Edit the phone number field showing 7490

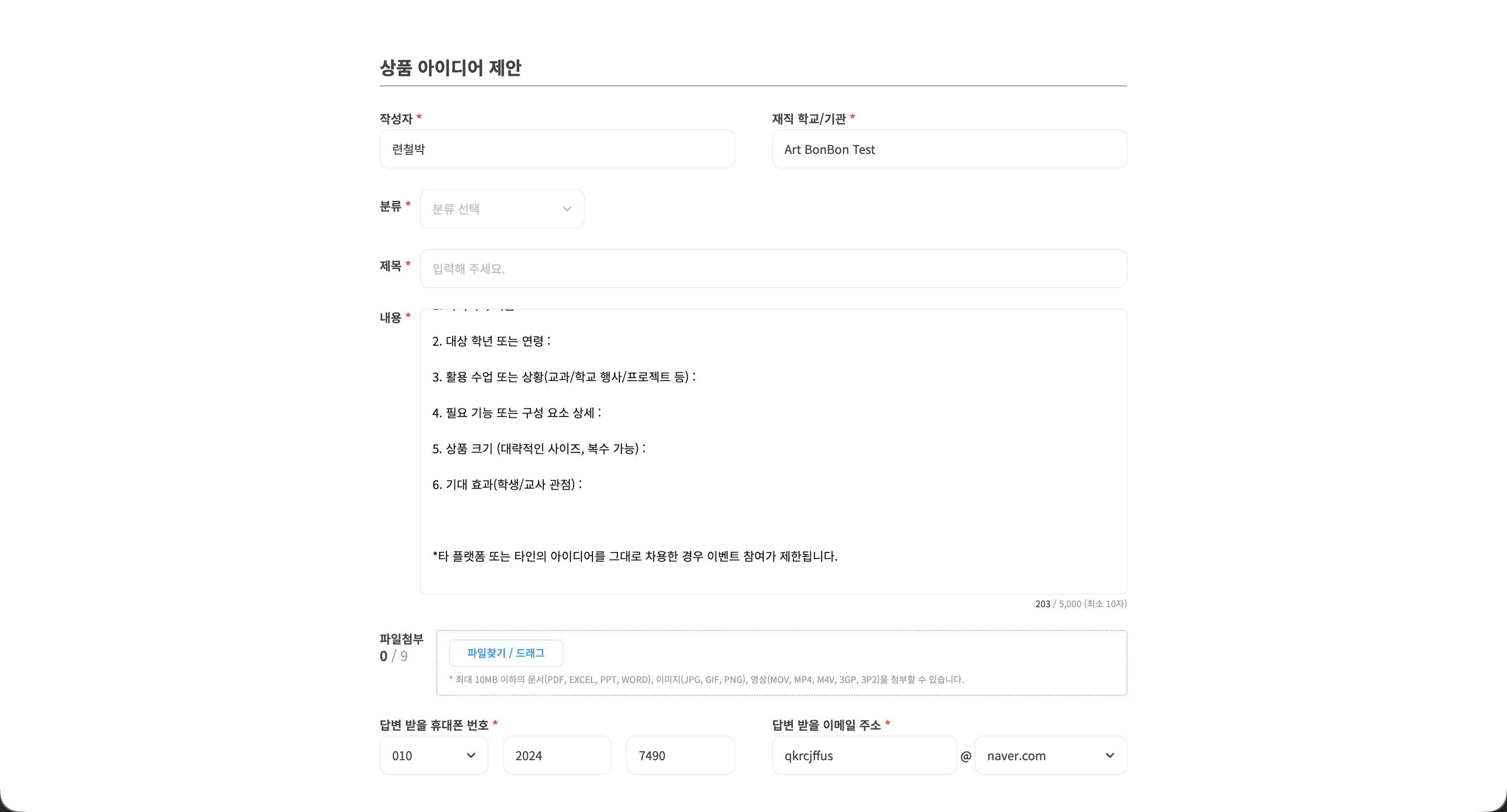point(680,755)
